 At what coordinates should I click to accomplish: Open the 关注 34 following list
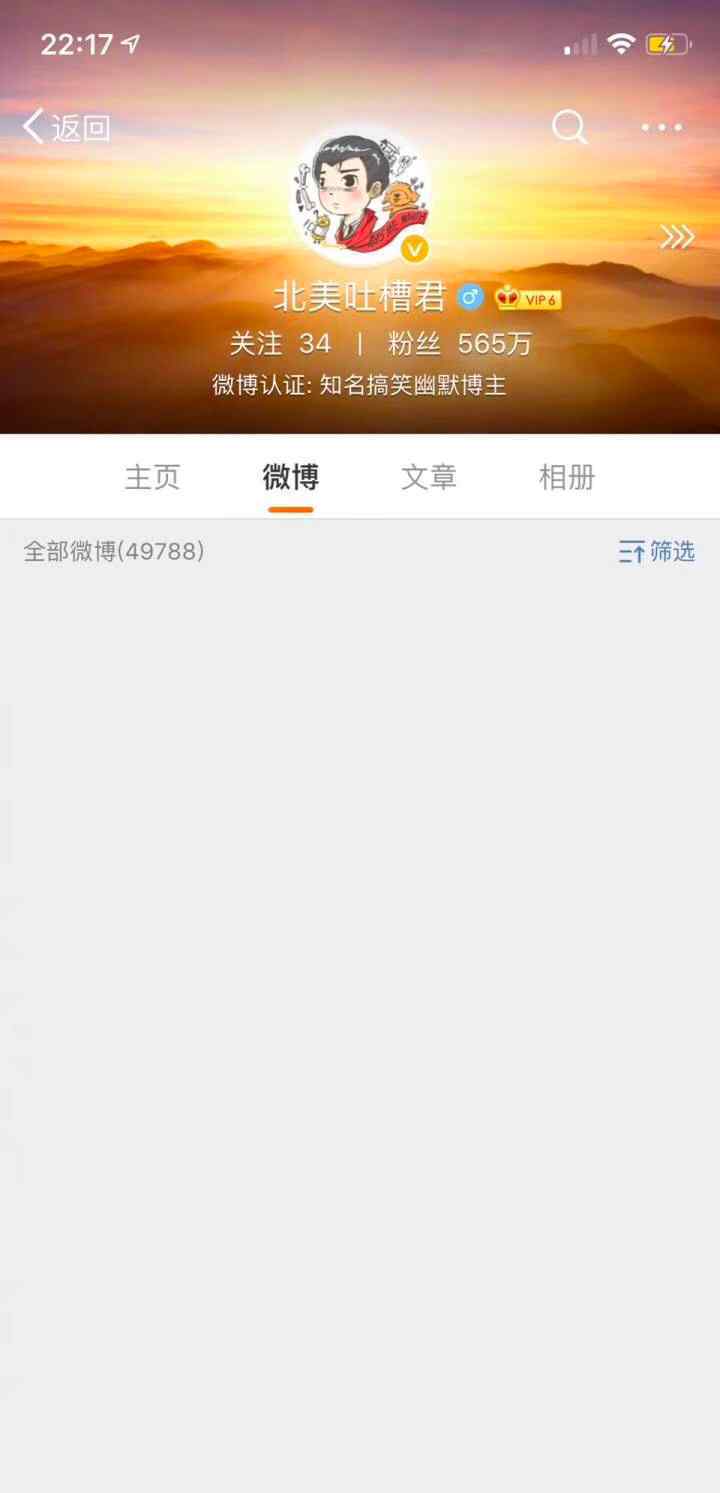pos(280,344)
